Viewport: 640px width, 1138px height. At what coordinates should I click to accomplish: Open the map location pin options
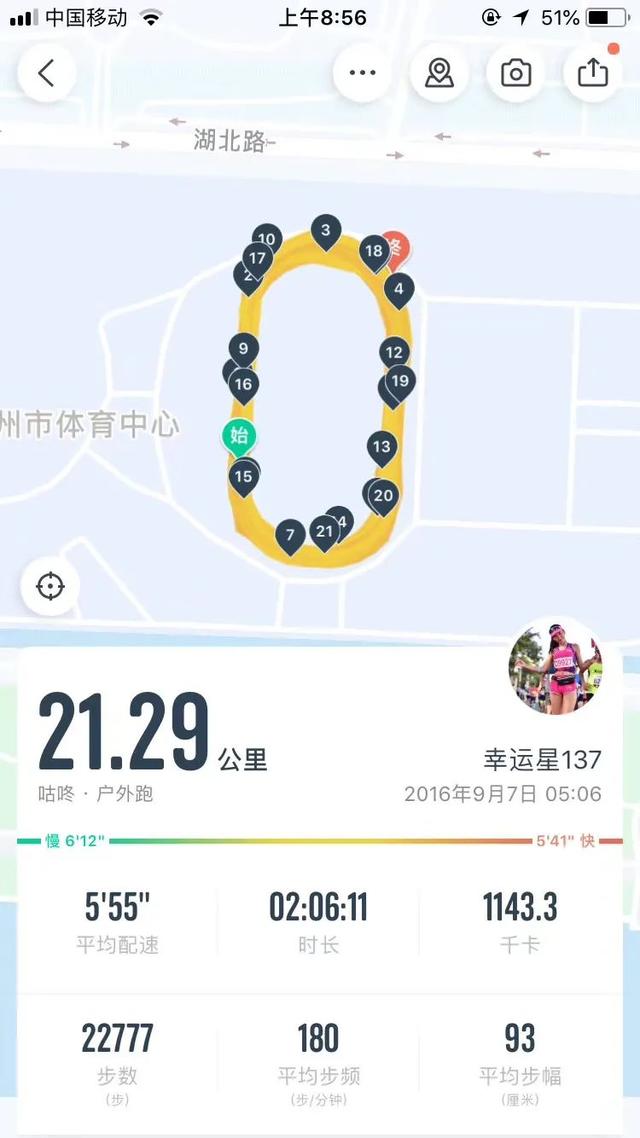pyautogui.click(x=439, y=73)
